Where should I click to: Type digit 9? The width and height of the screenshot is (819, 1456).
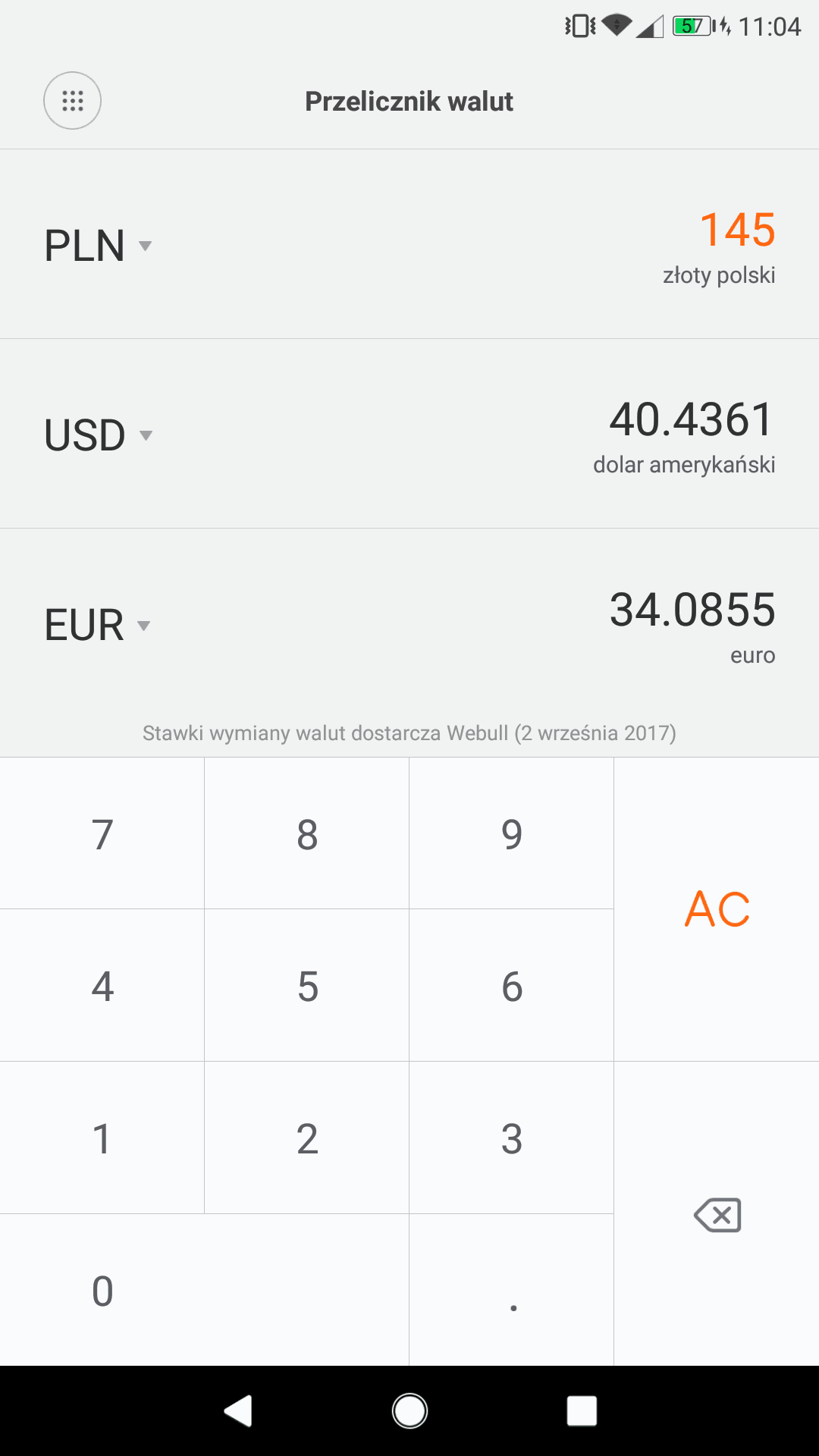tap(512, 833)
